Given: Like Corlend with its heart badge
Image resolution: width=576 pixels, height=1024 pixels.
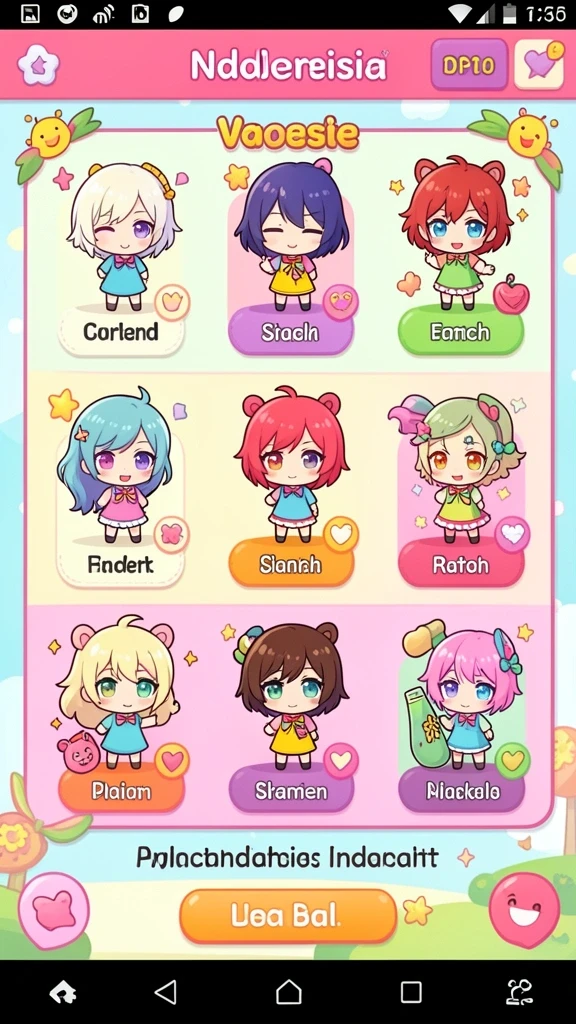Looking at the screenshot, I should click(172, 302).
